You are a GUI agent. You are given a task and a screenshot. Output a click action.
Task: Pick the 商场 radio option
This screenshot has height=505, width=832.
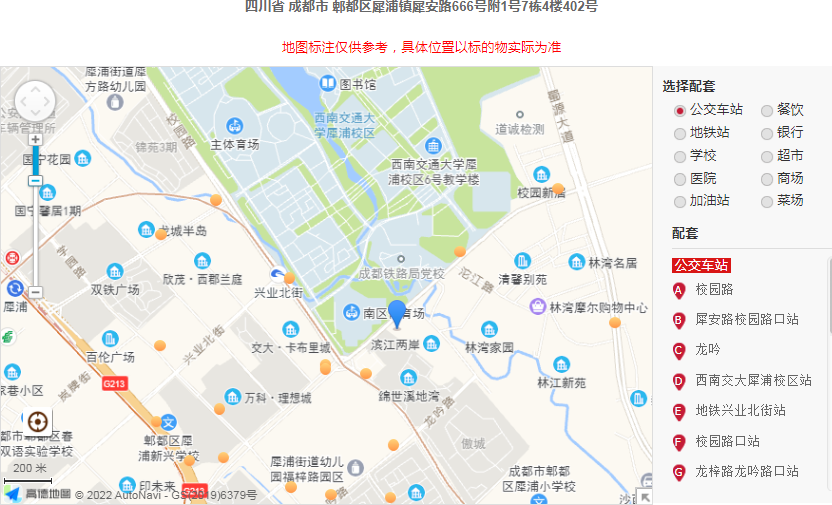767,179
